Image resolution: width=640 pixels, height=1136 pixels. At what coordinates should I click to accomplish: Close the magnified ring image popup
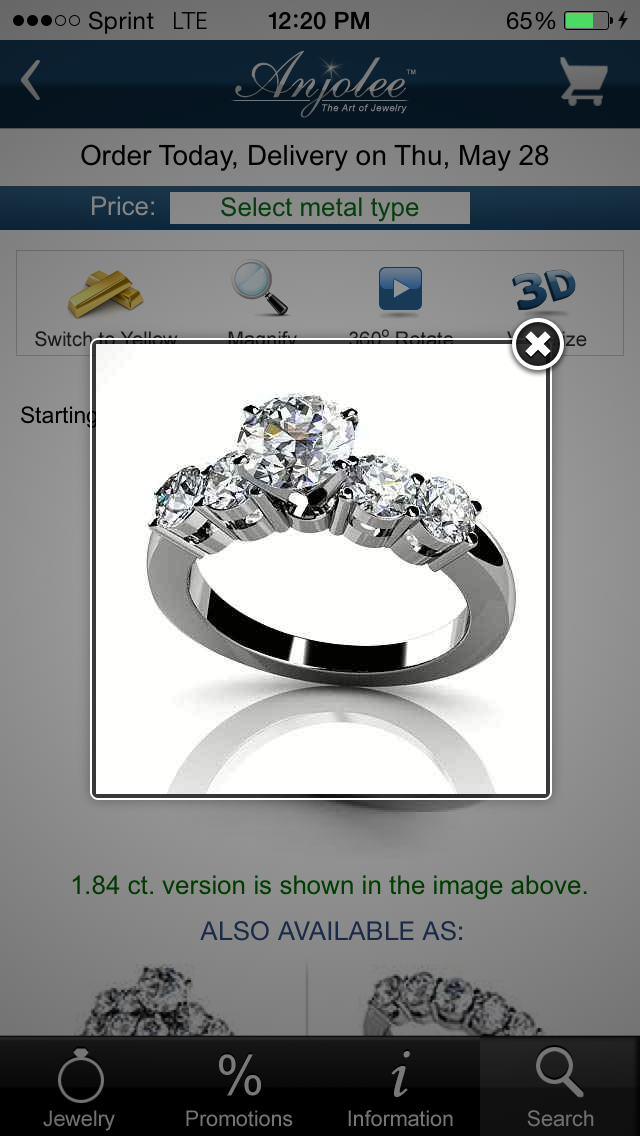(x=538, y=344)
